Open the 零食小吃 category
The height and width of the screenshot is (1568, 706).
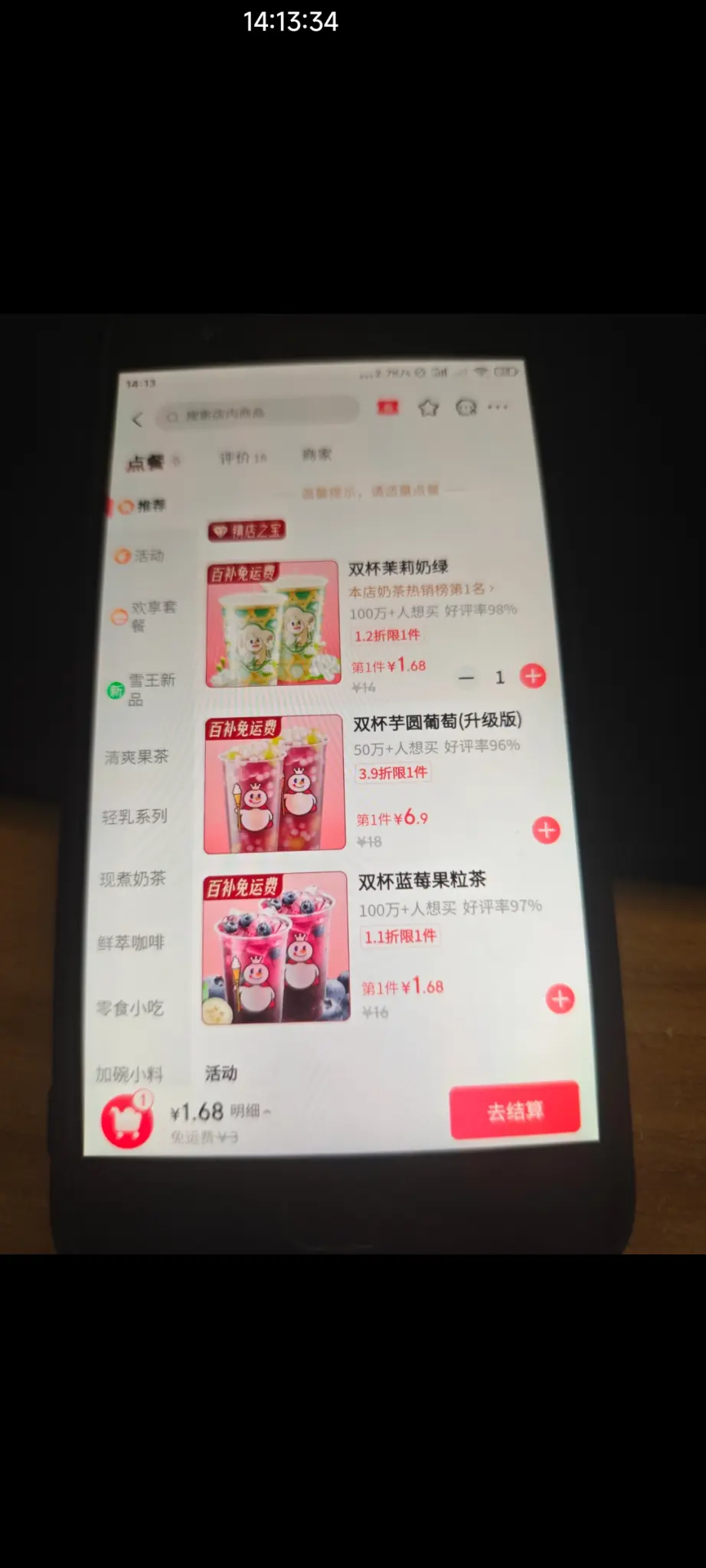pos(129,1008)
